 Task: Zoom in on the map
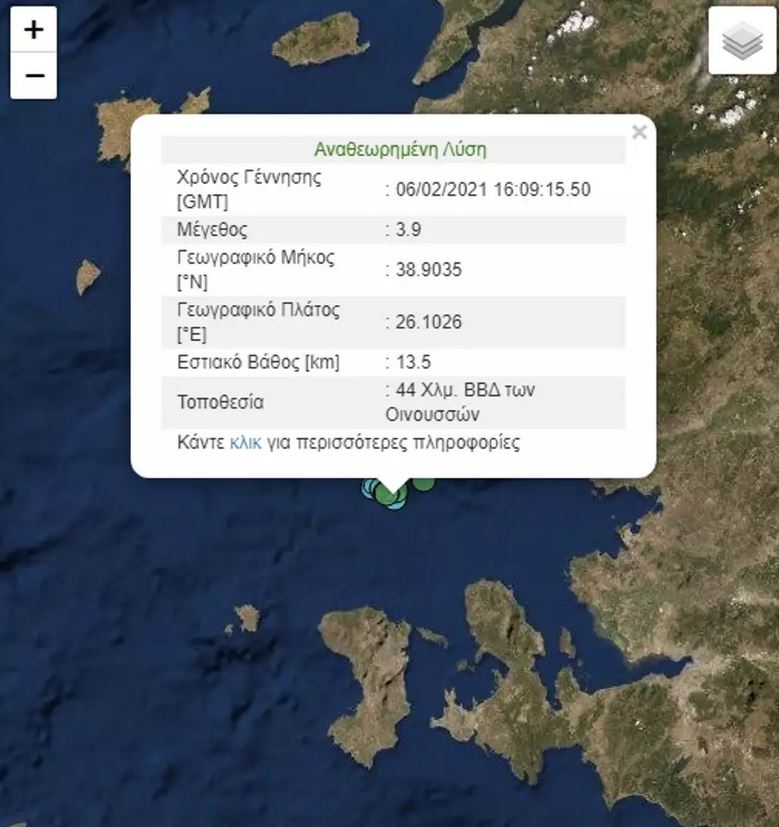[33, 30]
